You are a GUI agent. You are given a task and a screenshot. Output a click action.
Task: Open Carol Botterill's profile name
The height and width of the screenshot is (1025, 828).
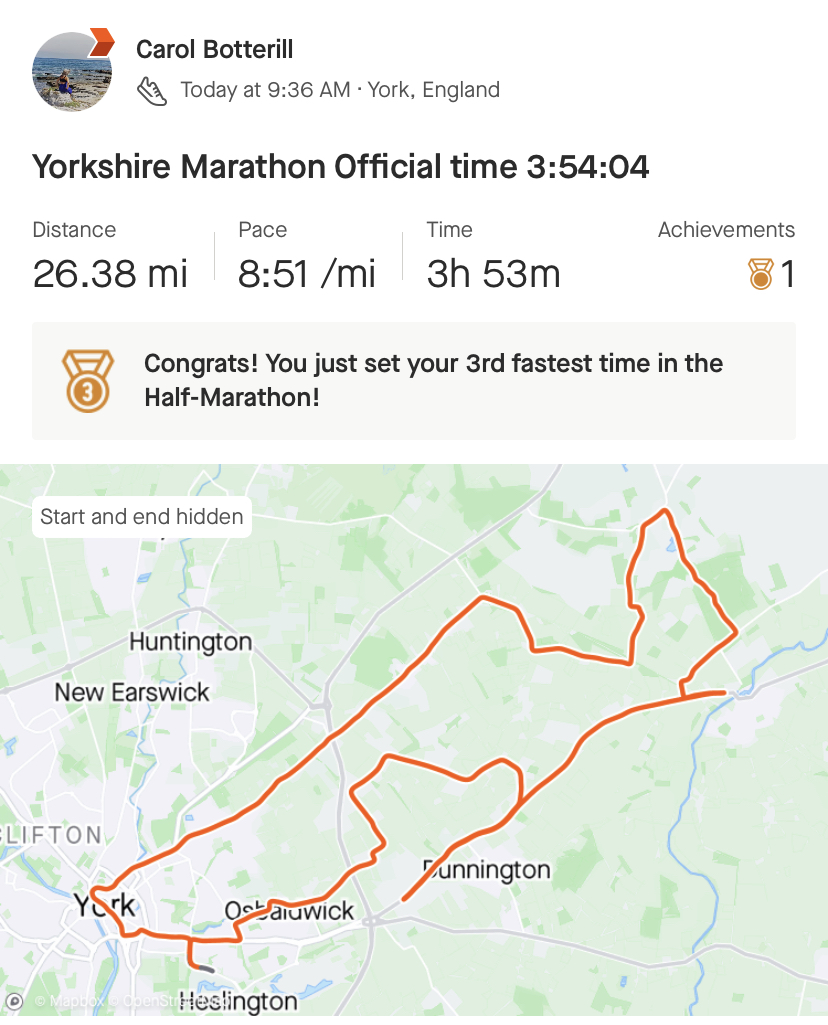[x=214, y=49]
